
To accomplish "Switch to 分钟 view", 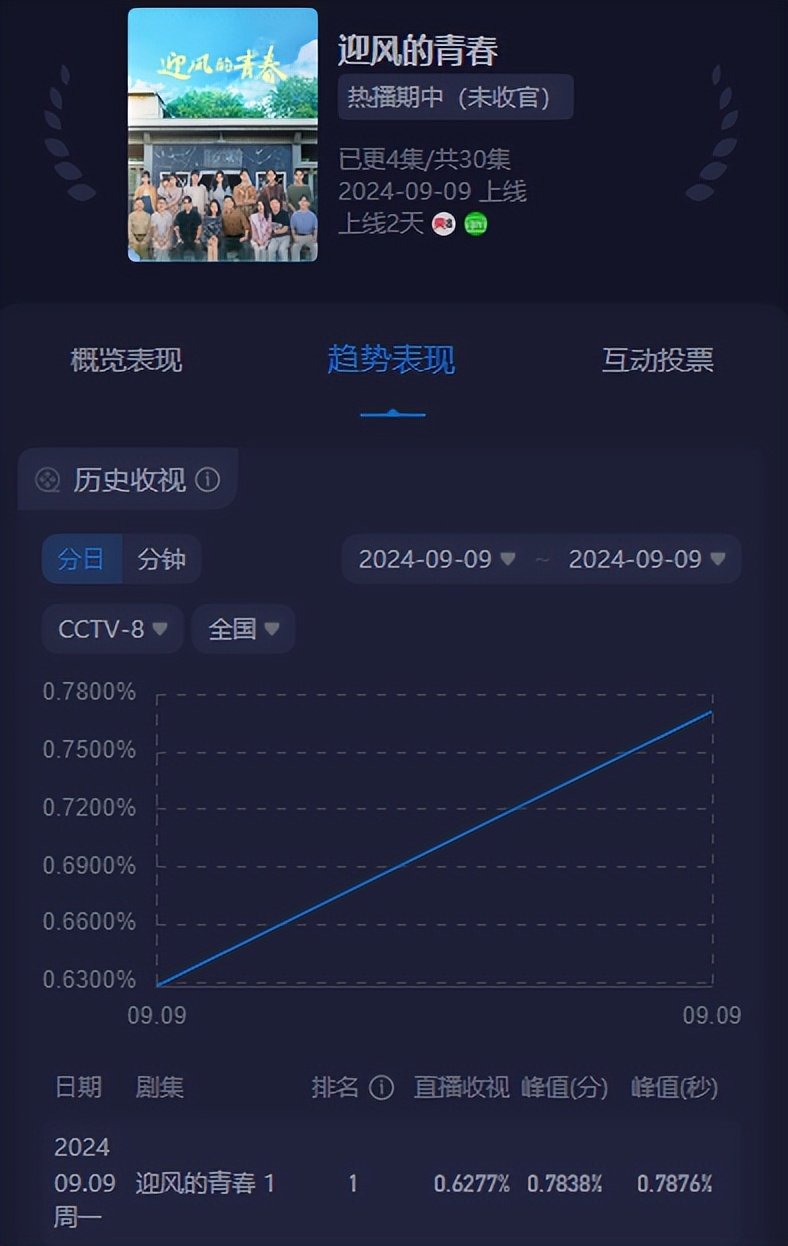I will 161,559.
